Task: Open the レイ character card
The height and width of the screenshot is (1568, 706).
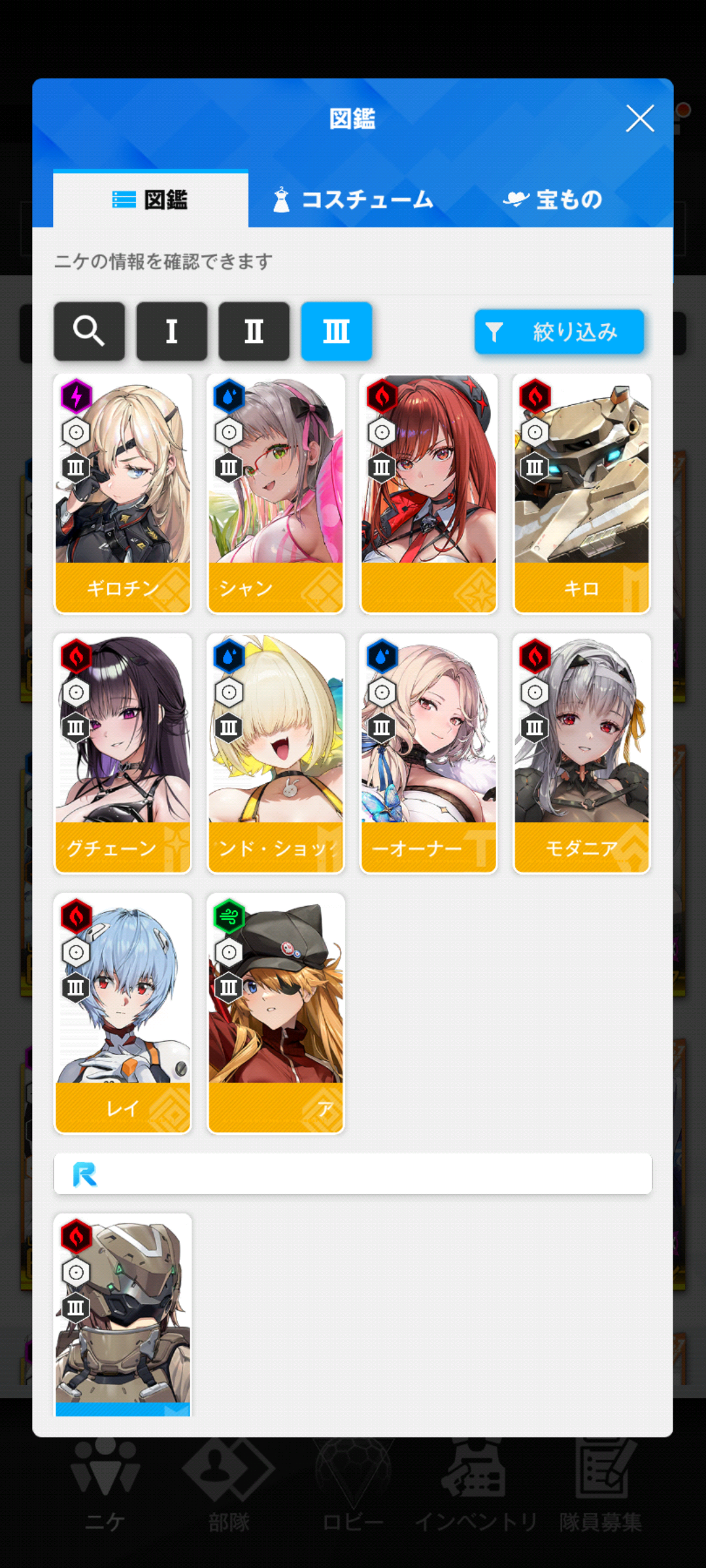Action: (x=123, y=1013)
